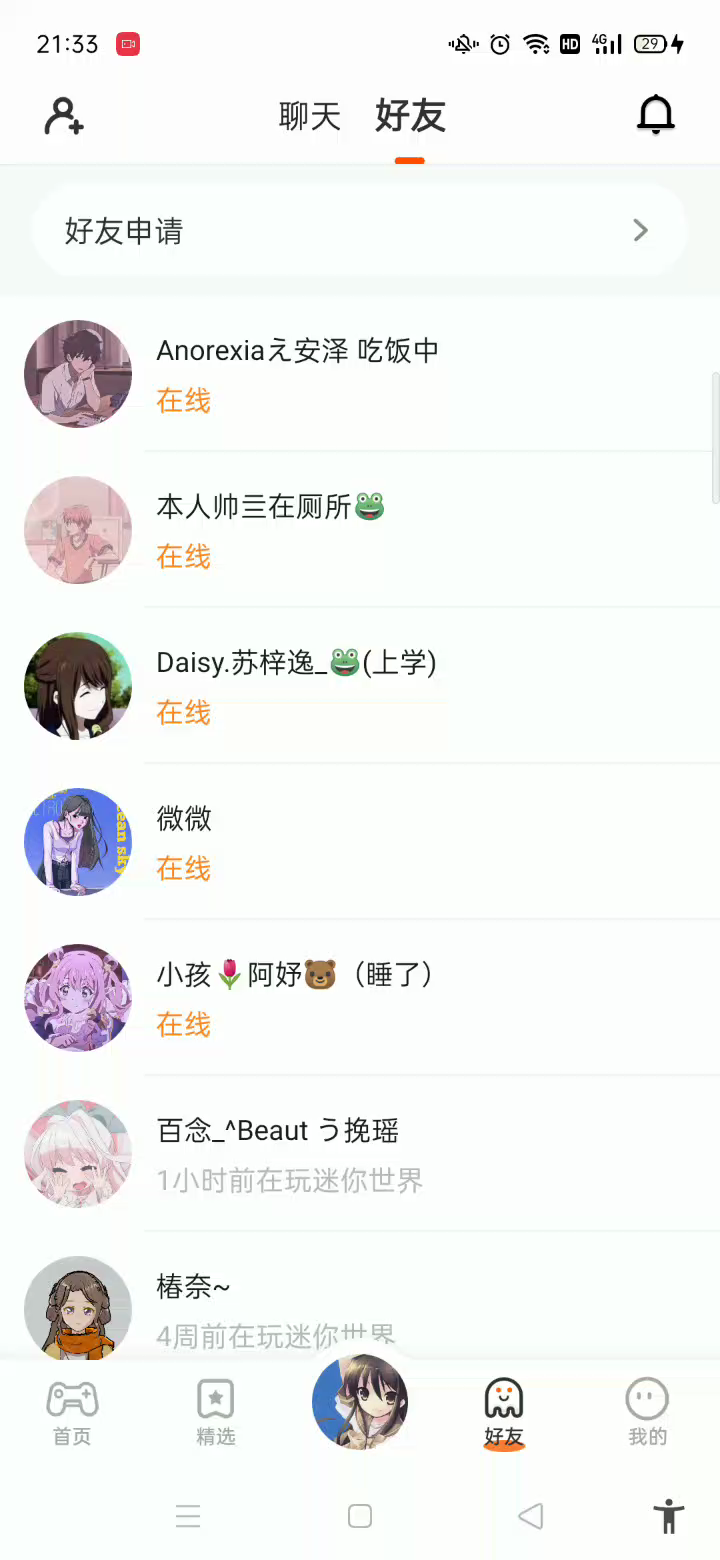Open friend Anorexiaえ安泽 吃饭中
This screenshot has height=1560, width=720.
coord(360,374)
